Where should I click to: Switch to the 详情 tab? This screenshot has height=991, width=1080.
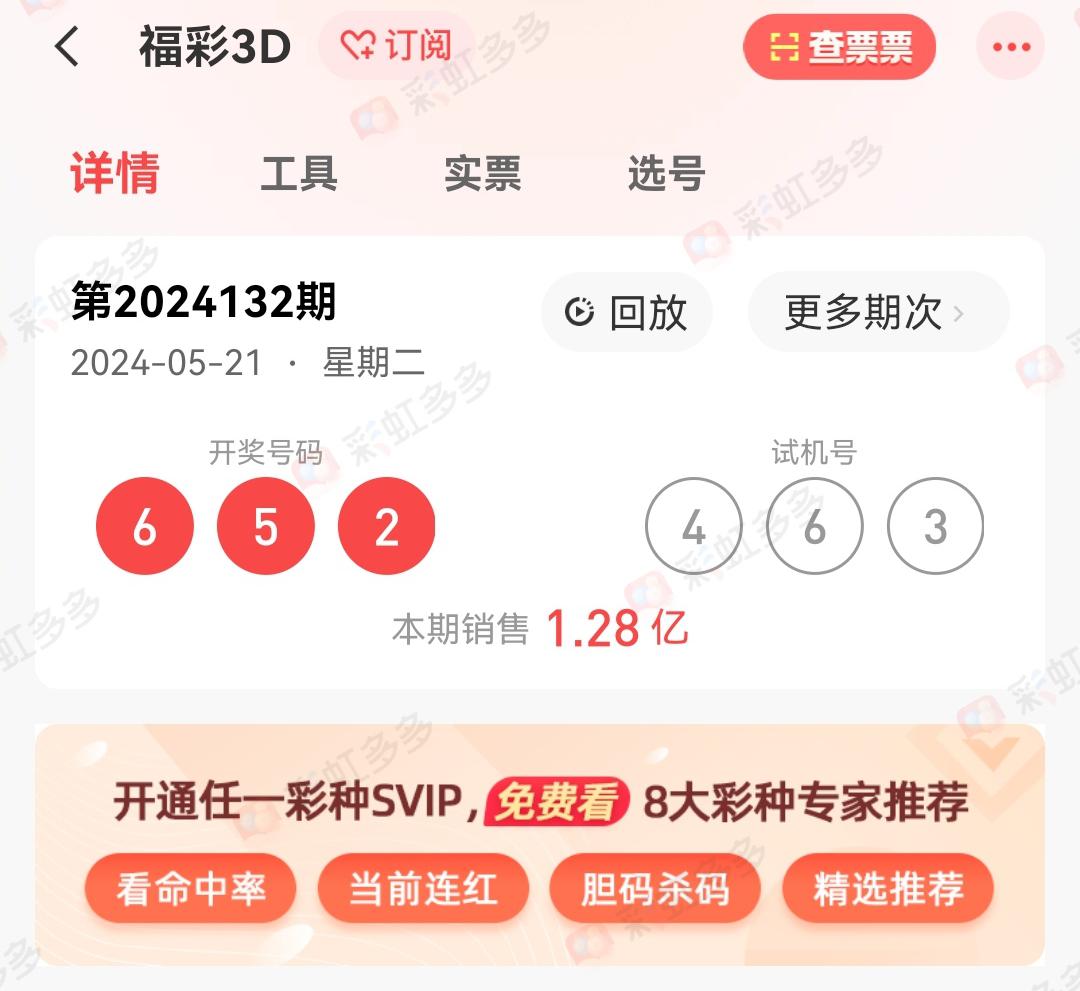[x=115, y=174]
